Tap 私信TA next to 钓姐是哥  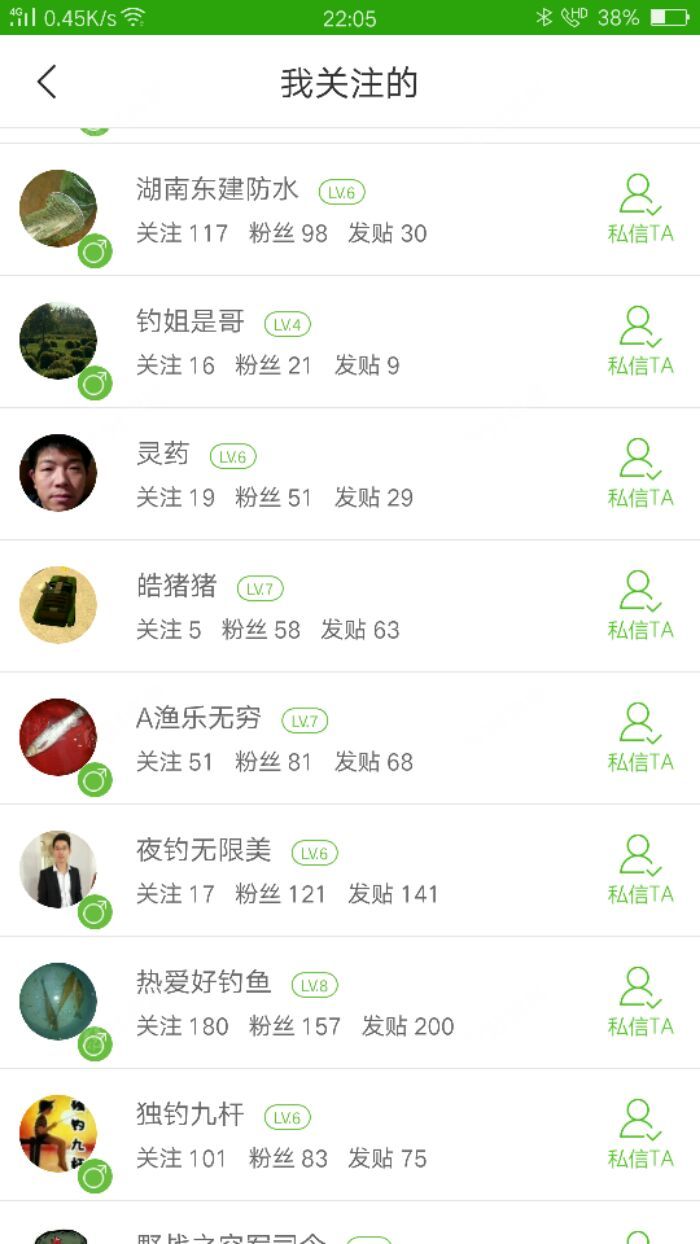(x=640, y=342)
